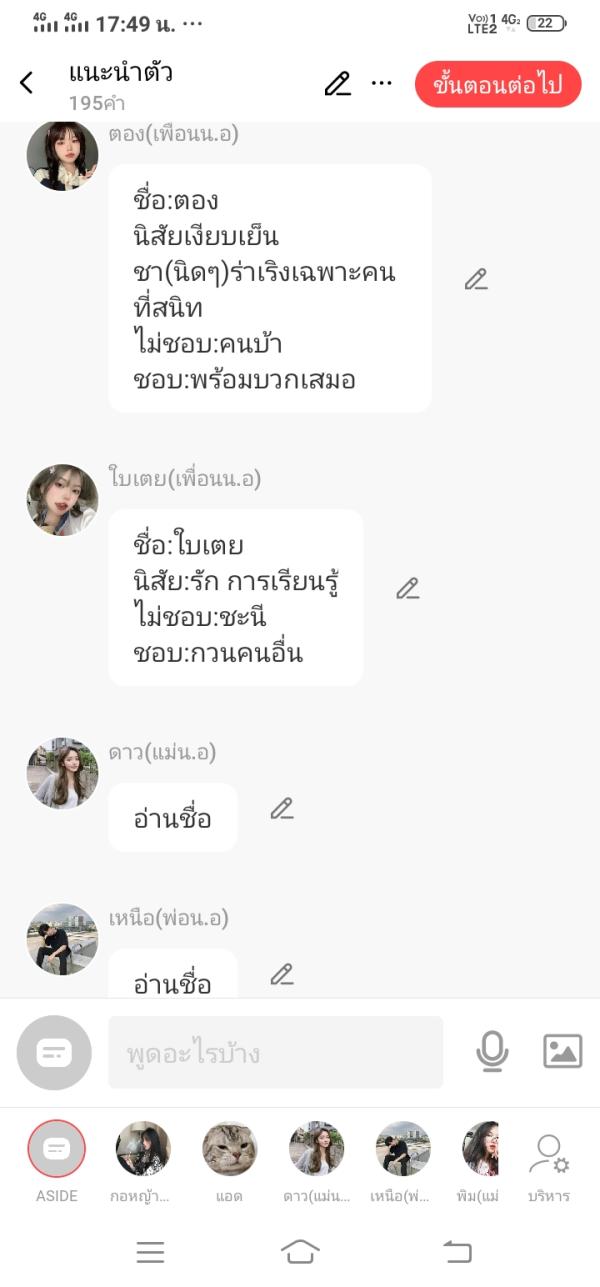Open the image picker icon

tap(562, 1052)
